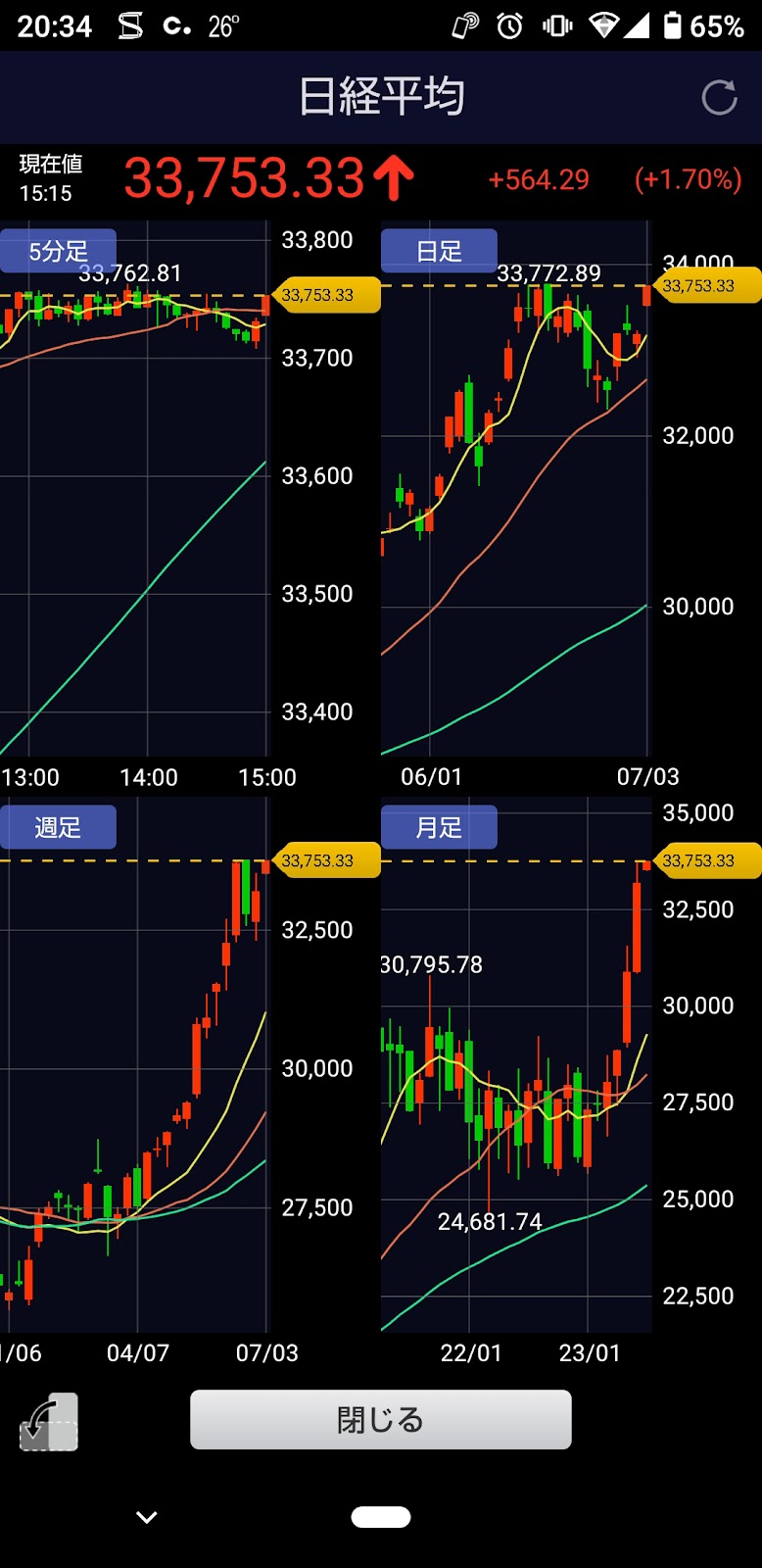Tap the down chevron in the navigation bar

point(147,1517)
